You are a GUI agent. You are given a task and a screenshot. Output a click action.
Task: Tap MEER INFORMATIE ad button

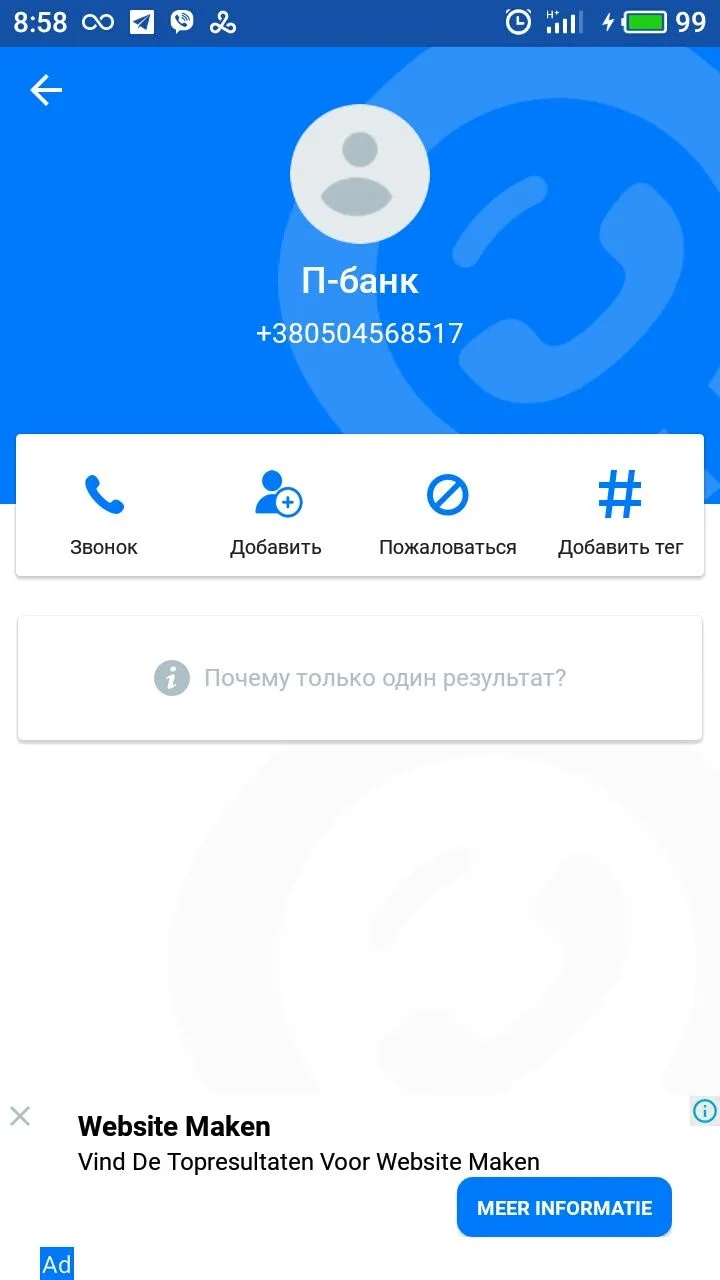pos(564,1208)
